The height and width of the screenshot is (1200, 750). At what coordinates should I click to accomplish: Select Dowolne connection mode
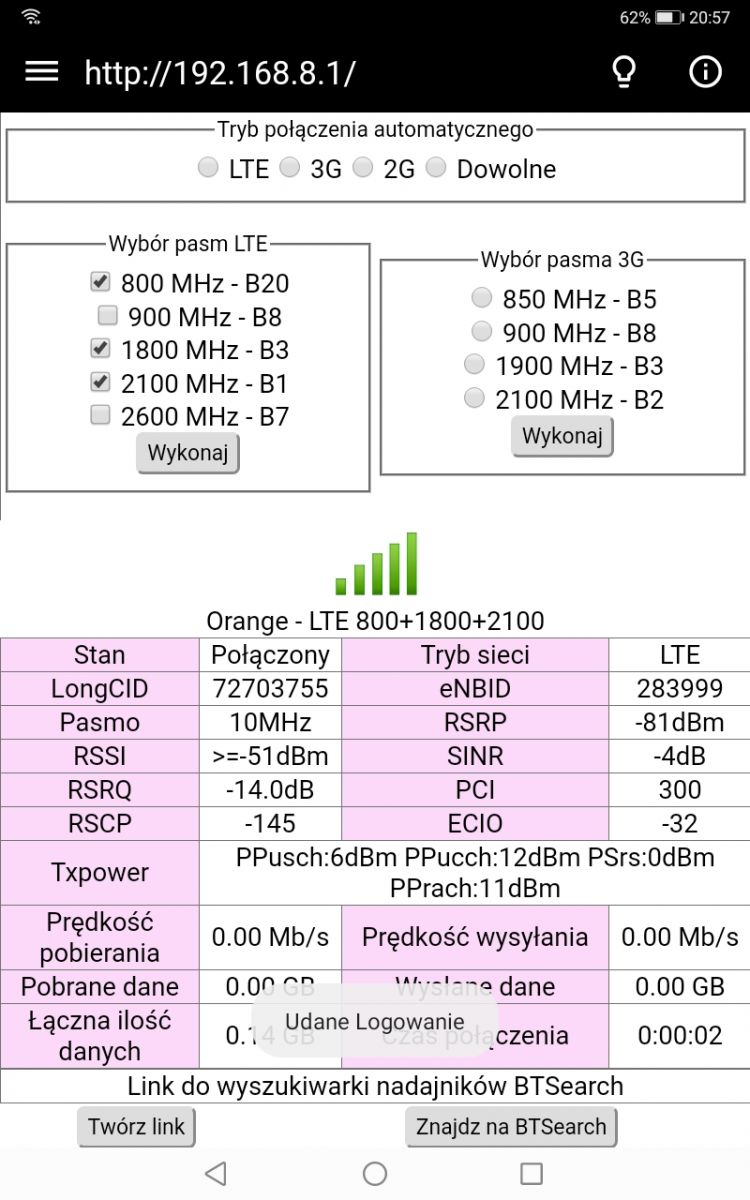[x=436, y=168]
